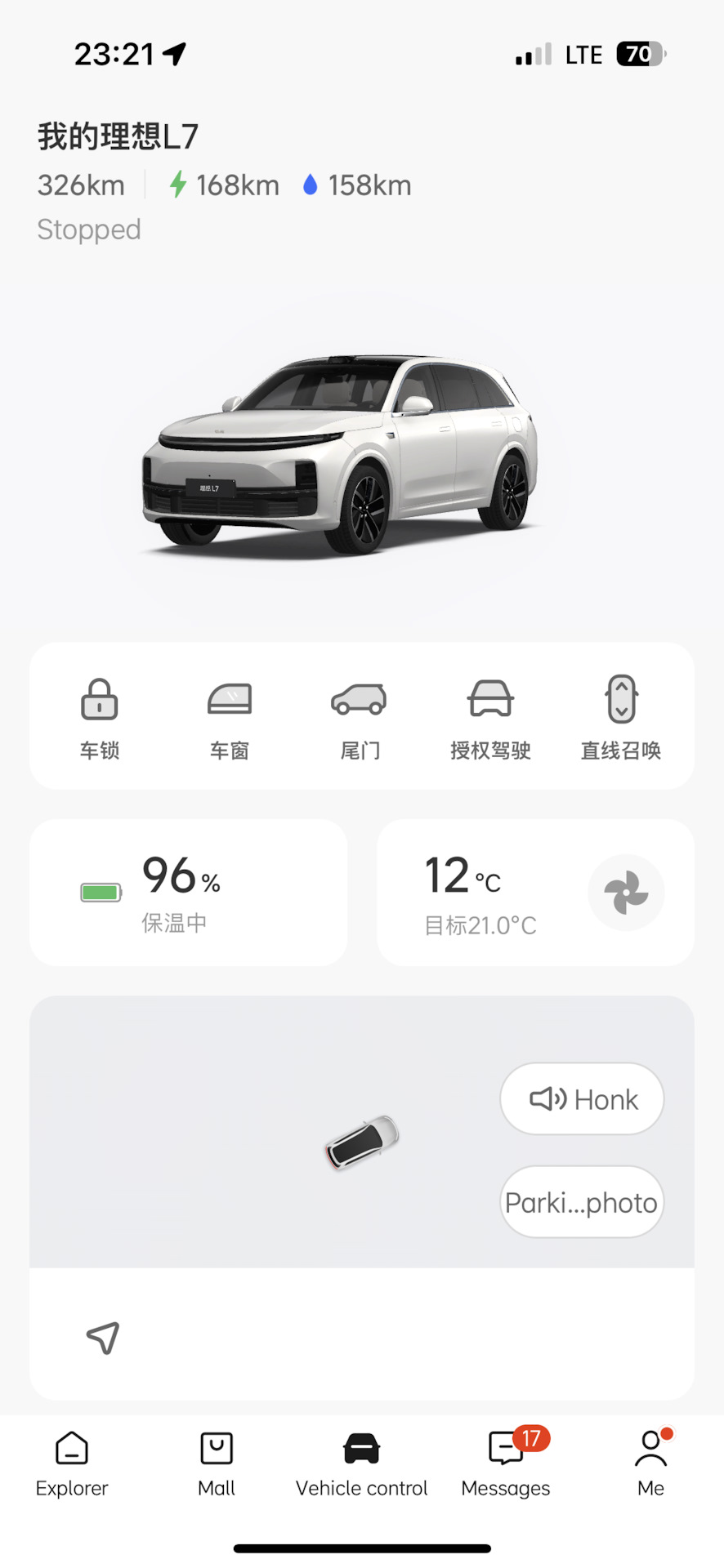Honk the car horn

582,1099
